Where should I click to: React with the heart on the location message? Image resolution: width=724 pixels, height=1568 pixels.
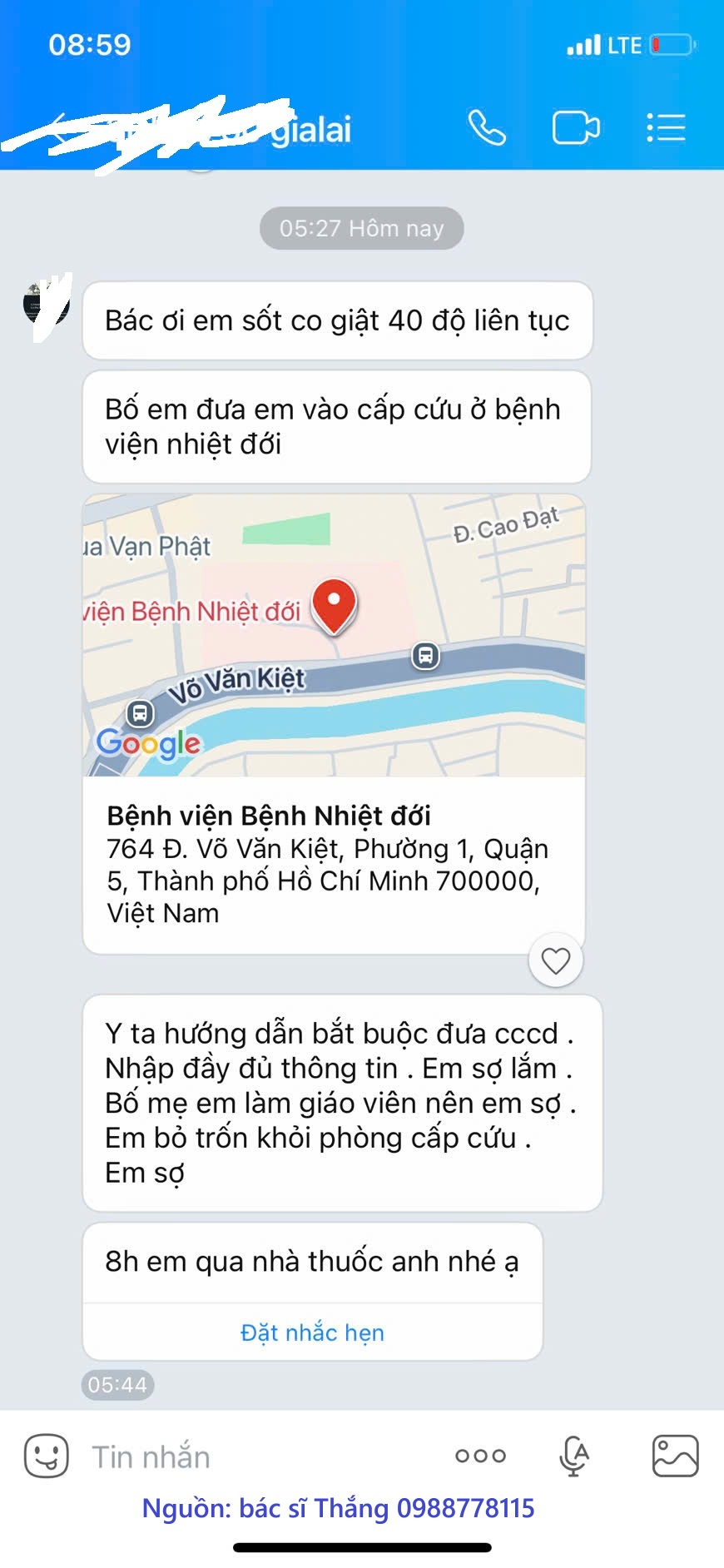[x=556, y=960]
